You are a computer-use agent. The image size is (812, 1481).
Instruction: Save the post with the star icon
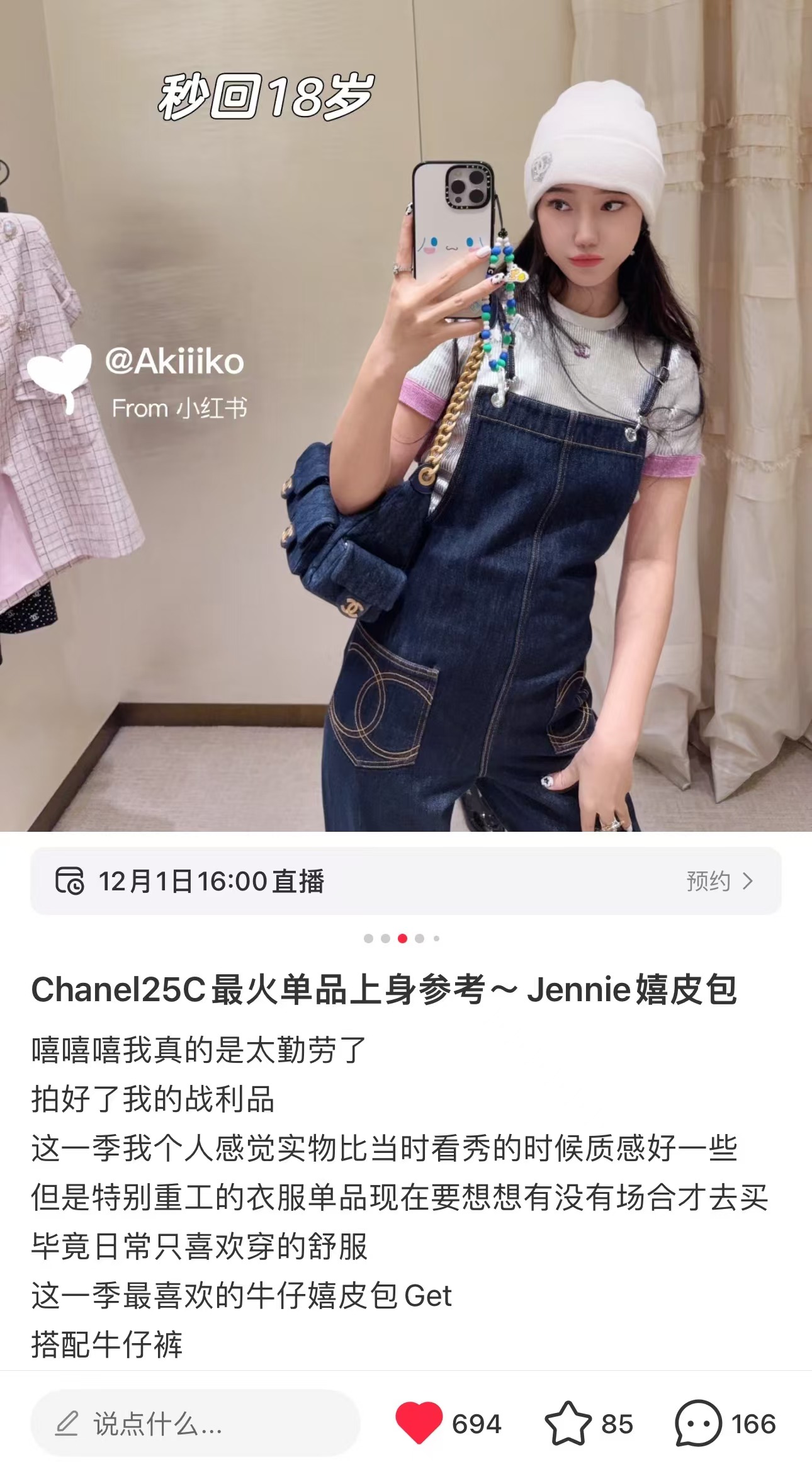point(568,1423)
